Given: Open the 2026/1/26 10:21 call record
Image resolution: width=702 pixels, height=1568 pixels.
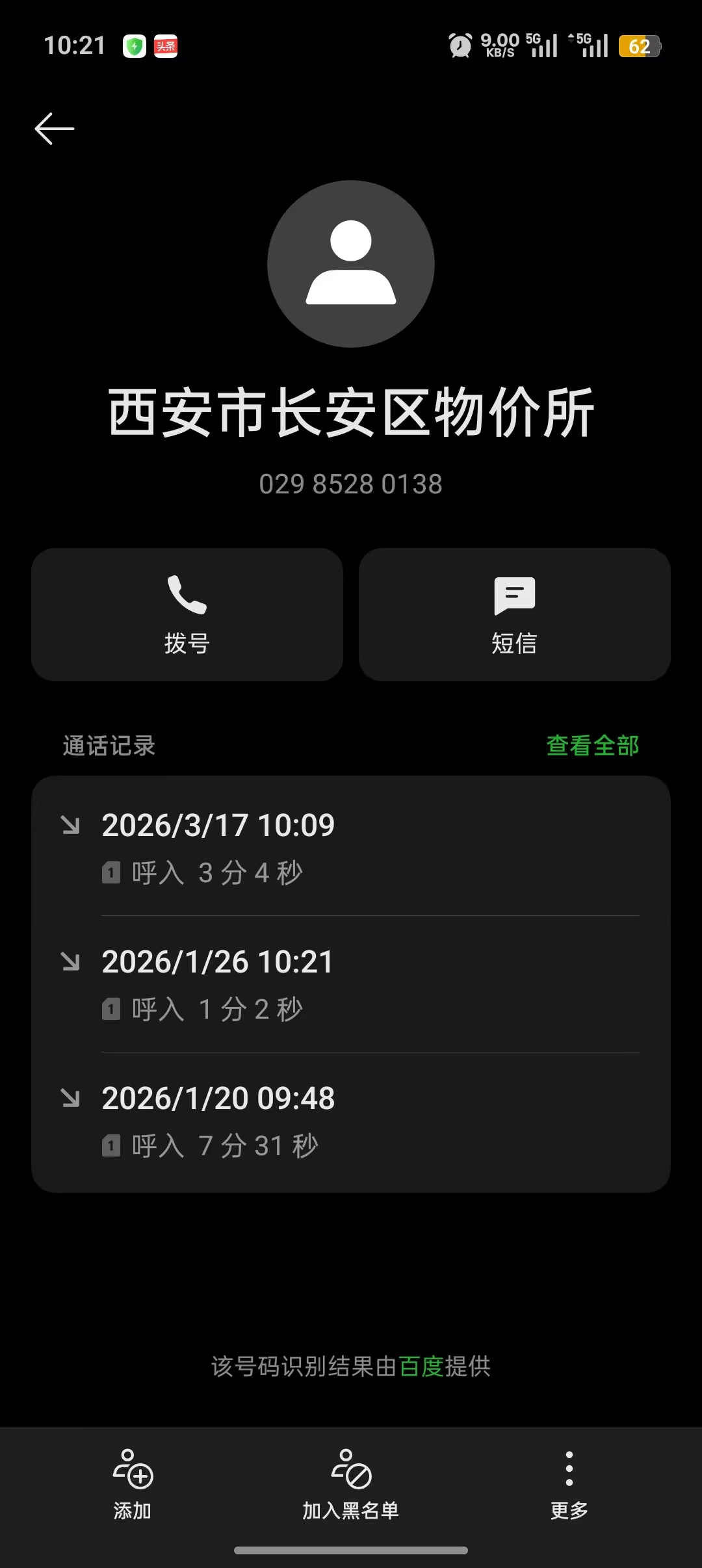Looking at the screenshot, I should point(351,984).
